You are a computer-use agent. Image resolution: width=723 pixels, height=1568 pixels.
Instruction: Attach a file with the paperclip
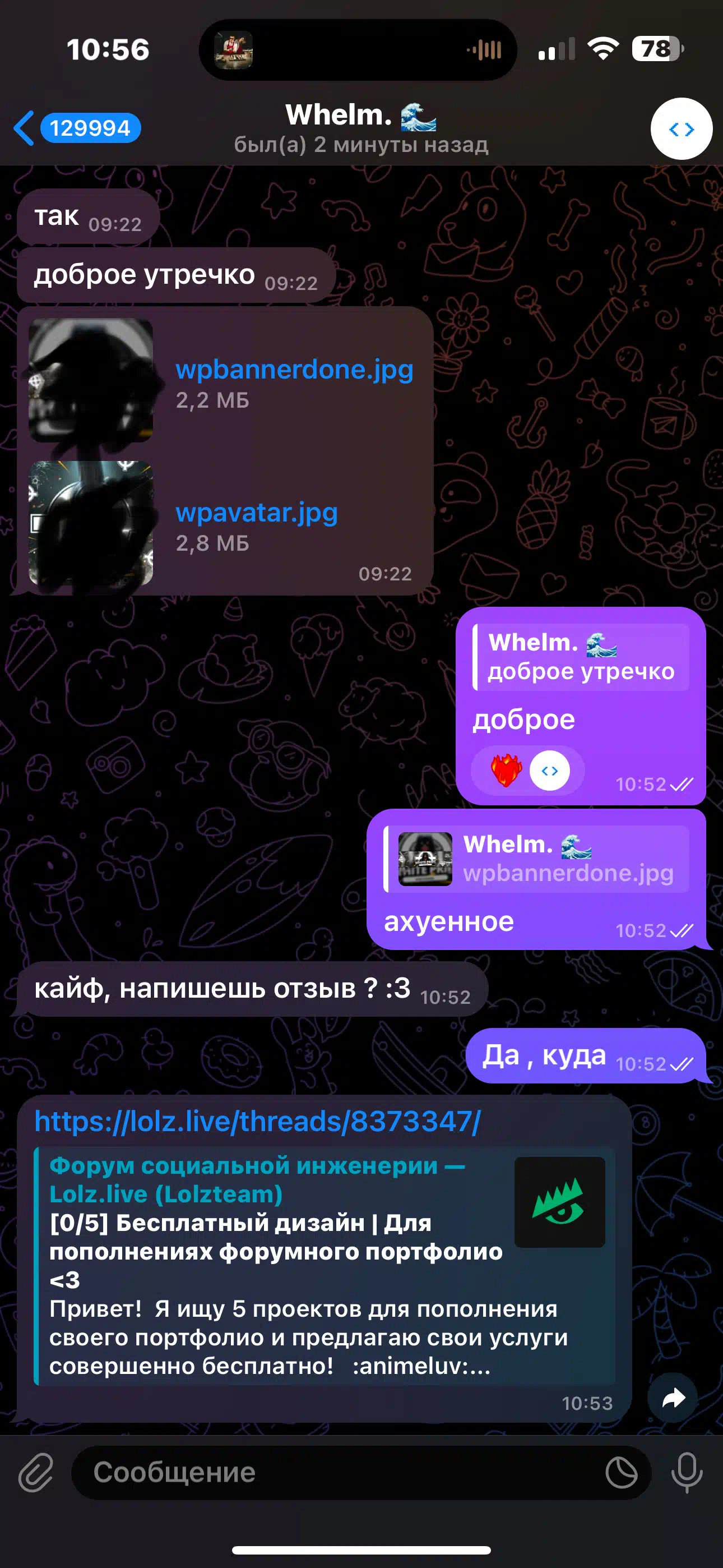click(36, 1473)
